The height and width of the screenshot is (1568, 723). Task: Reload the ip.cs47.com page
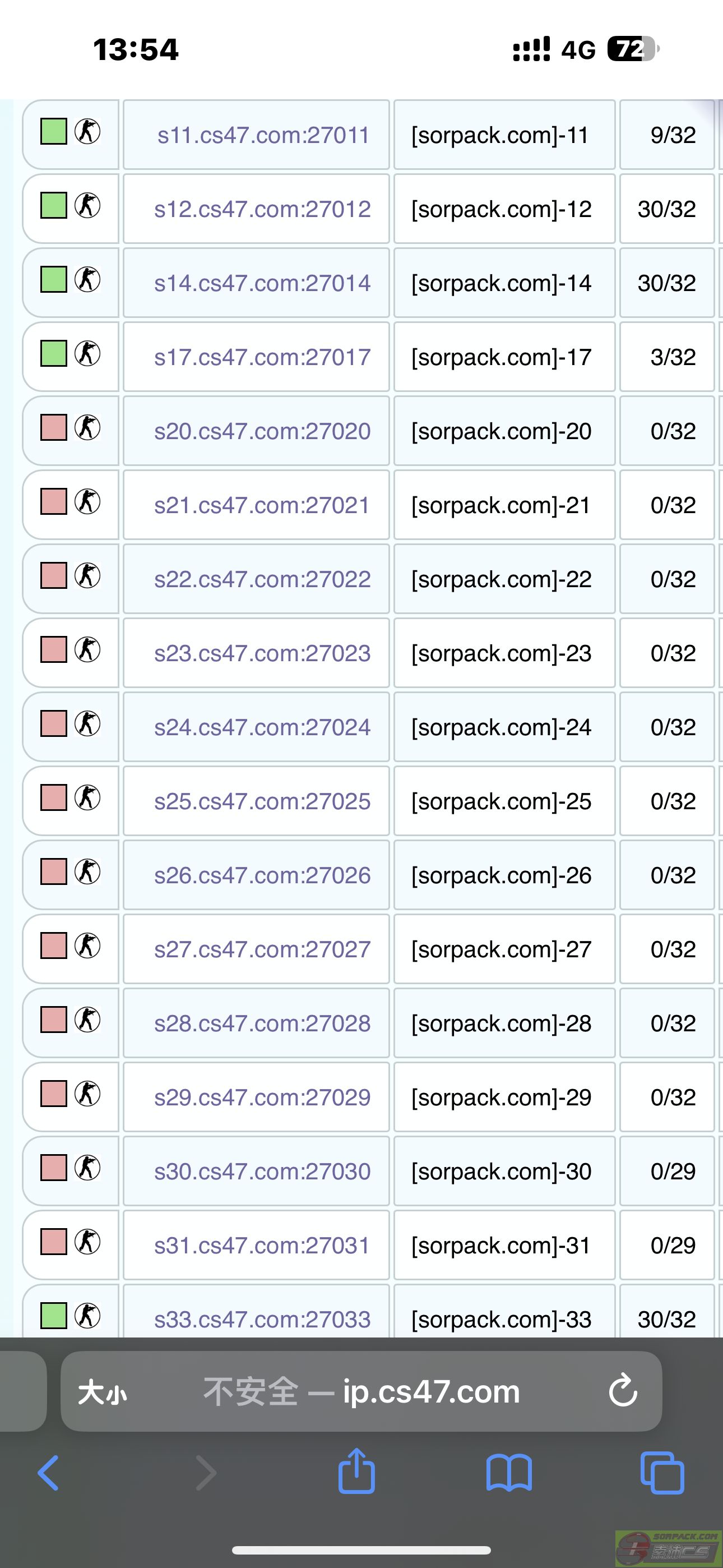click(x=623, y=1390)
